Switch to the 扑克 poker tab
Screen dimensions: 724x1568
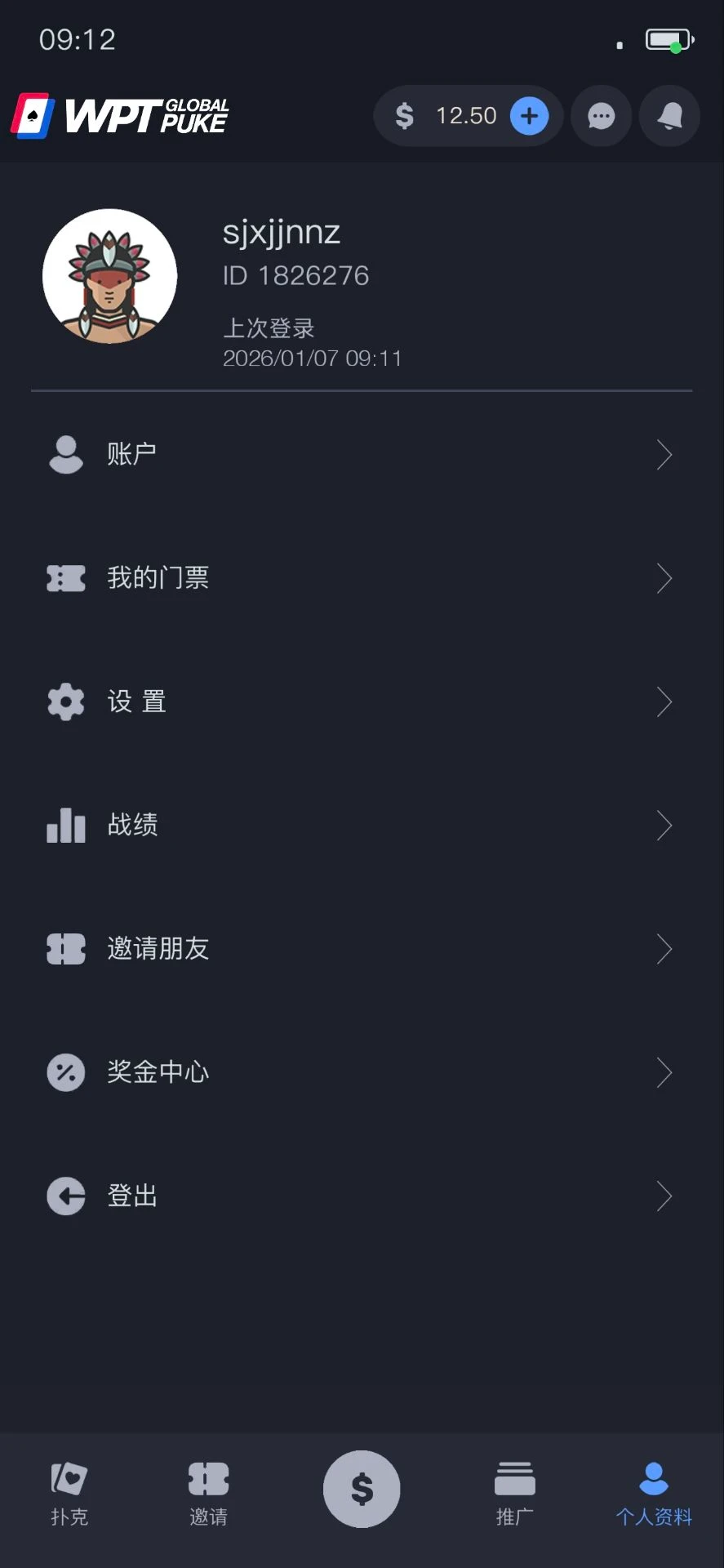(69, 1493)
